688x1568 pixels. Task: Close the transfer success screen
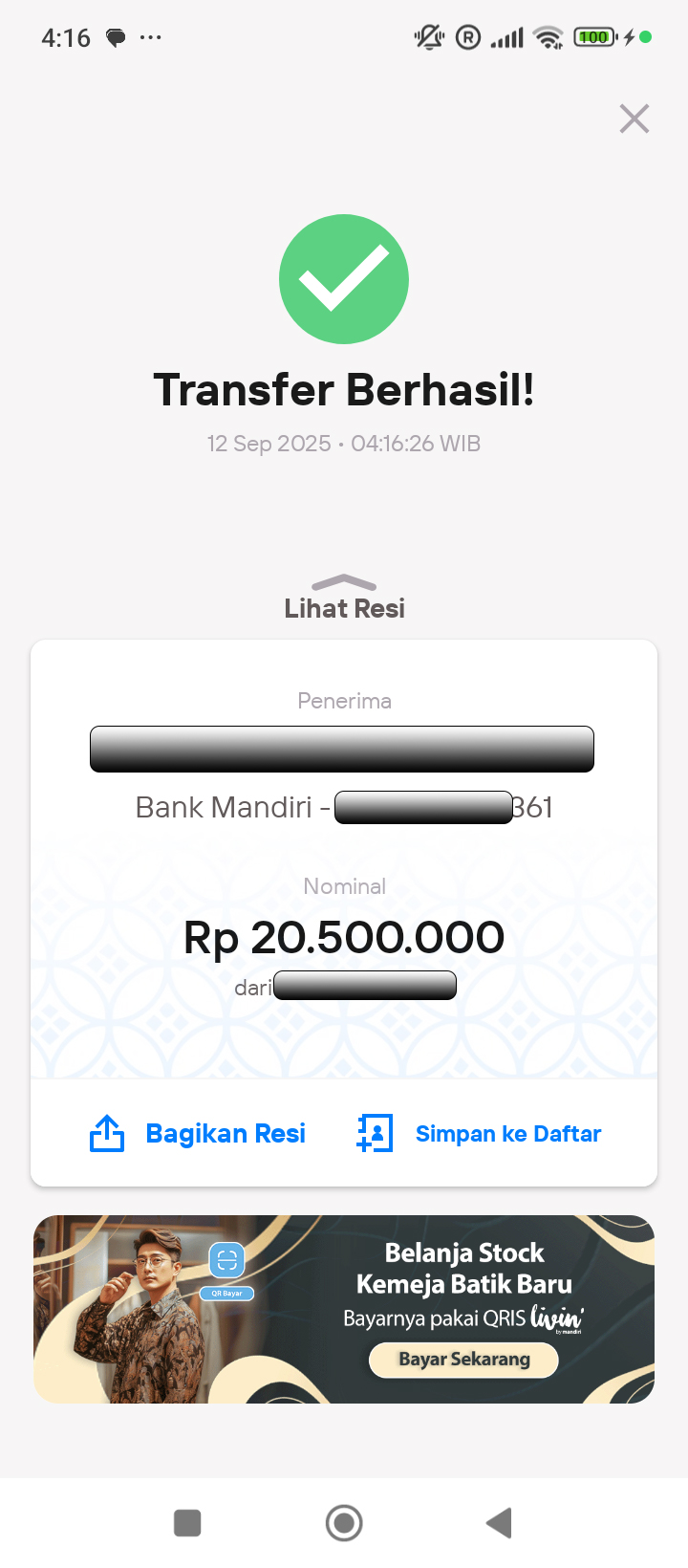point(634,120)
